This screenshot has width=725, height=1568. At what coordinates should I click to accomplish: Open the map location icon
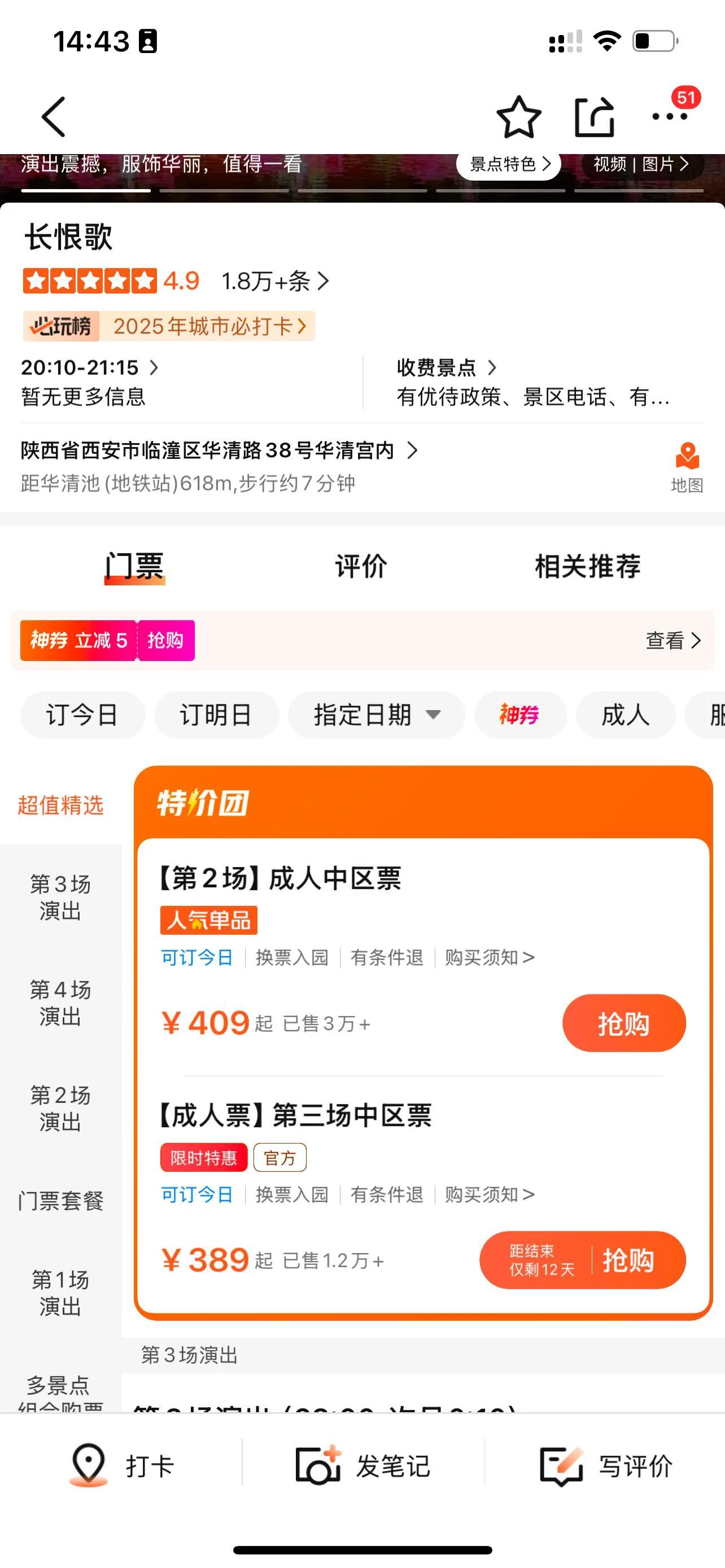pos(687,466)
